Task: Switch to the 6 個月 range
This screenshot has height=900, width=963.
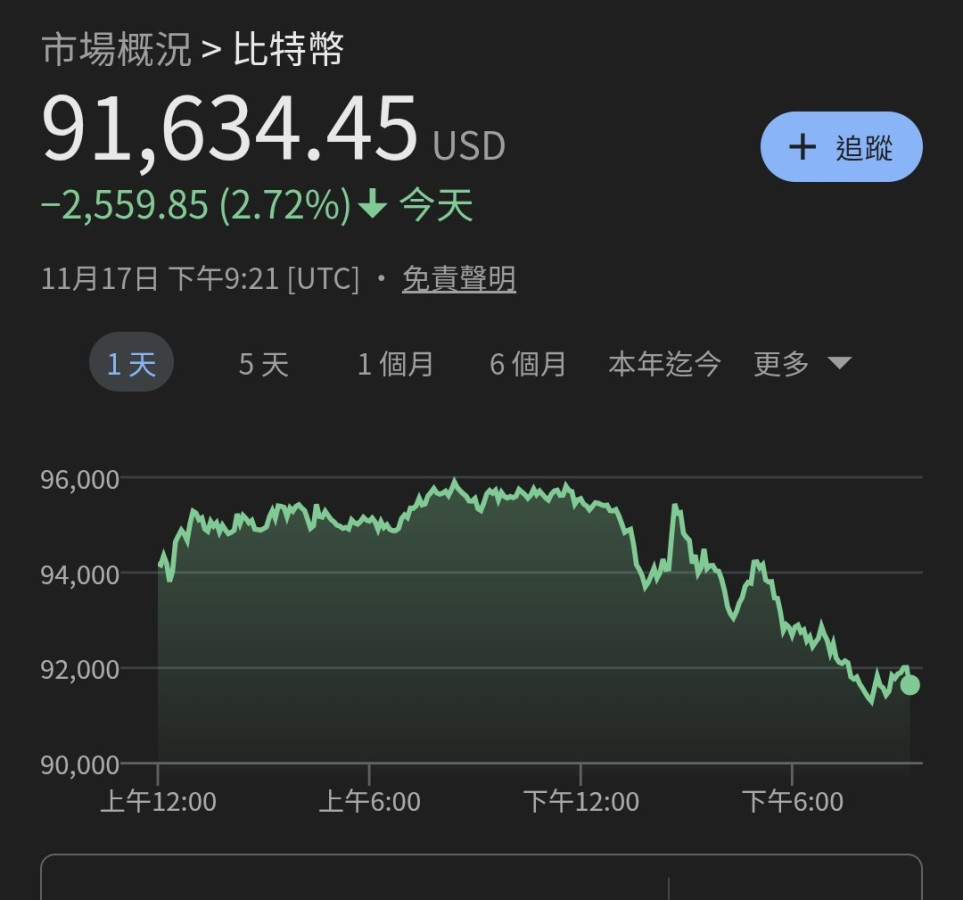Action: coord(527,363)
